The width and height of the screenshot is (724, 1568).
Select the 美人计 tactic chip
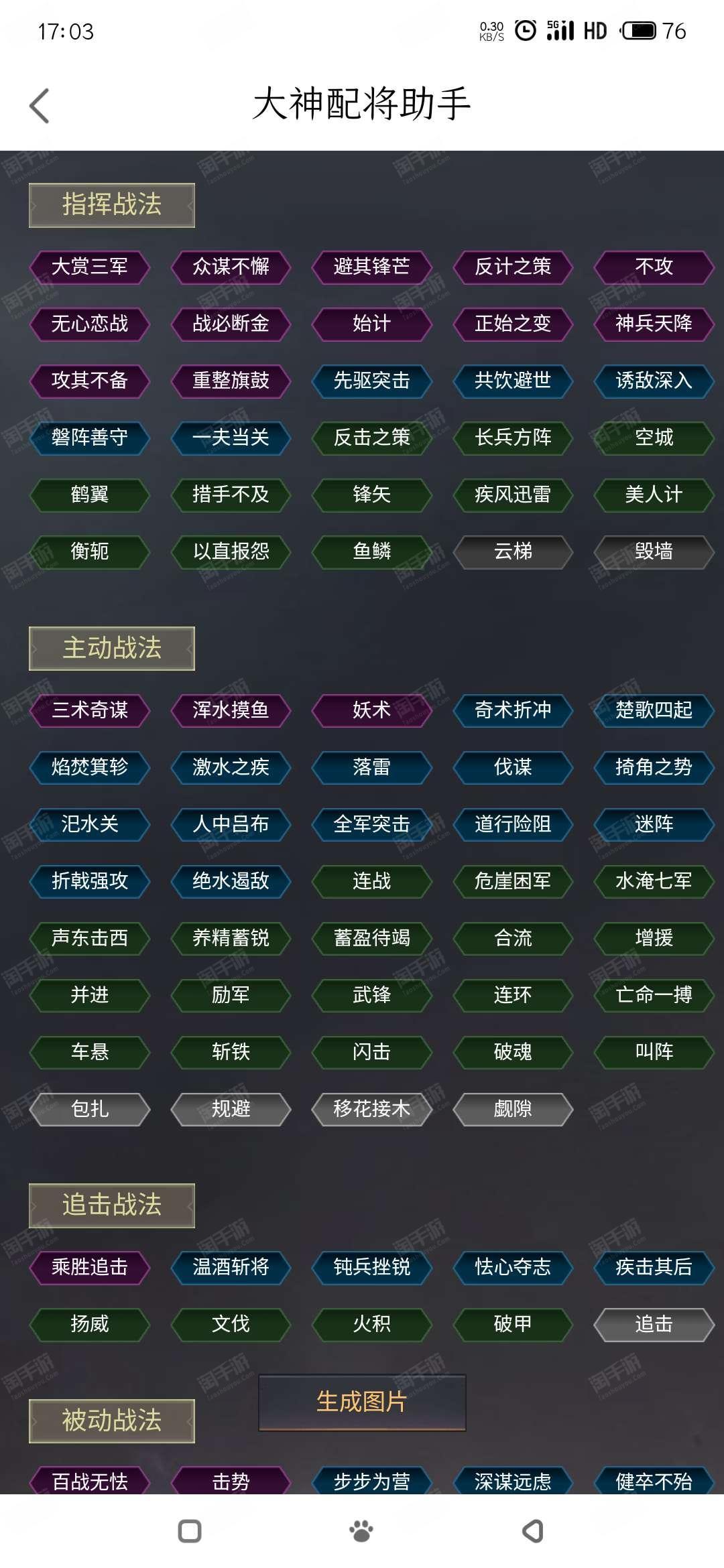(654, 495)
